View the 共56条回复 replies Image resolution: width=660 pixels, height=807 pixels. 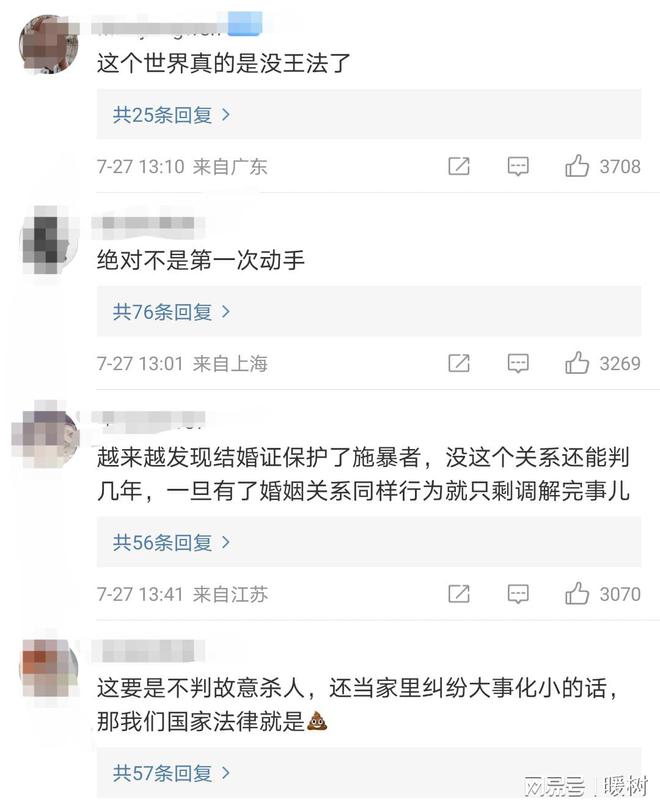(172, 543)
